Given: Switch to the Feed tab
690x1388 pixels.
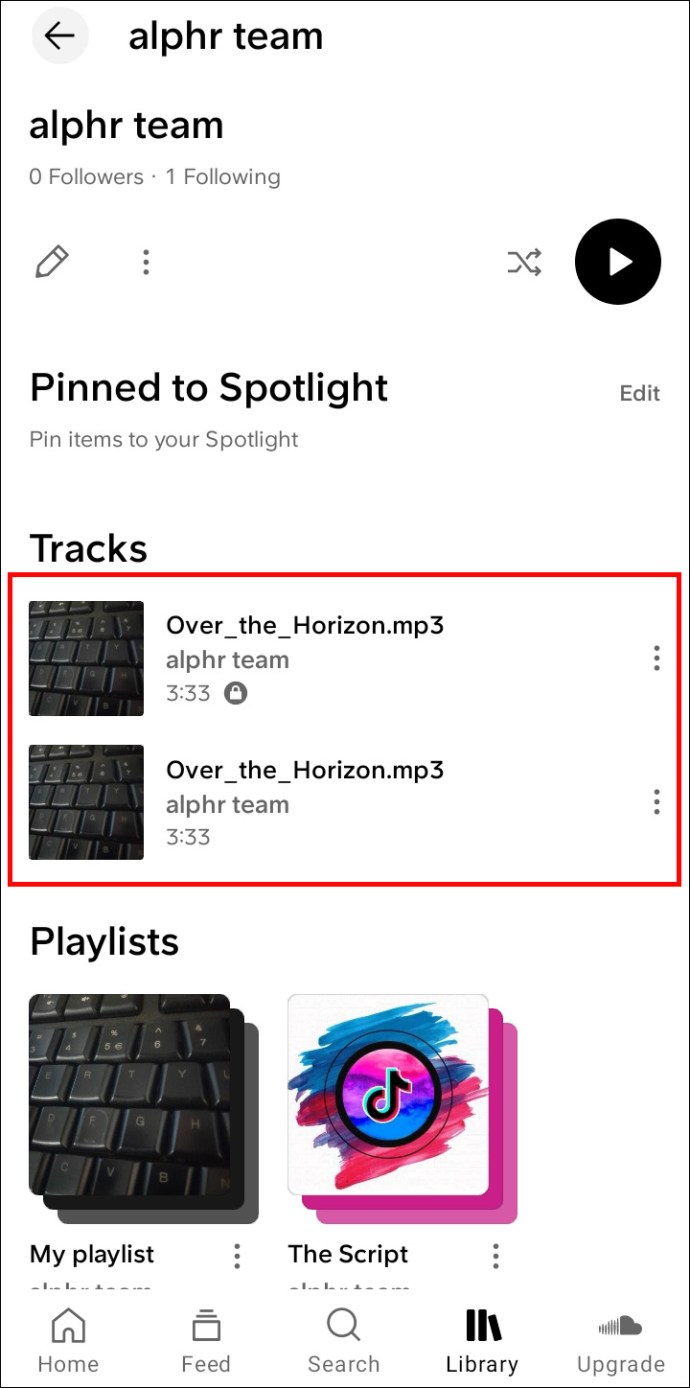Looking at the screenshot, I should (x=206, y=1342).
